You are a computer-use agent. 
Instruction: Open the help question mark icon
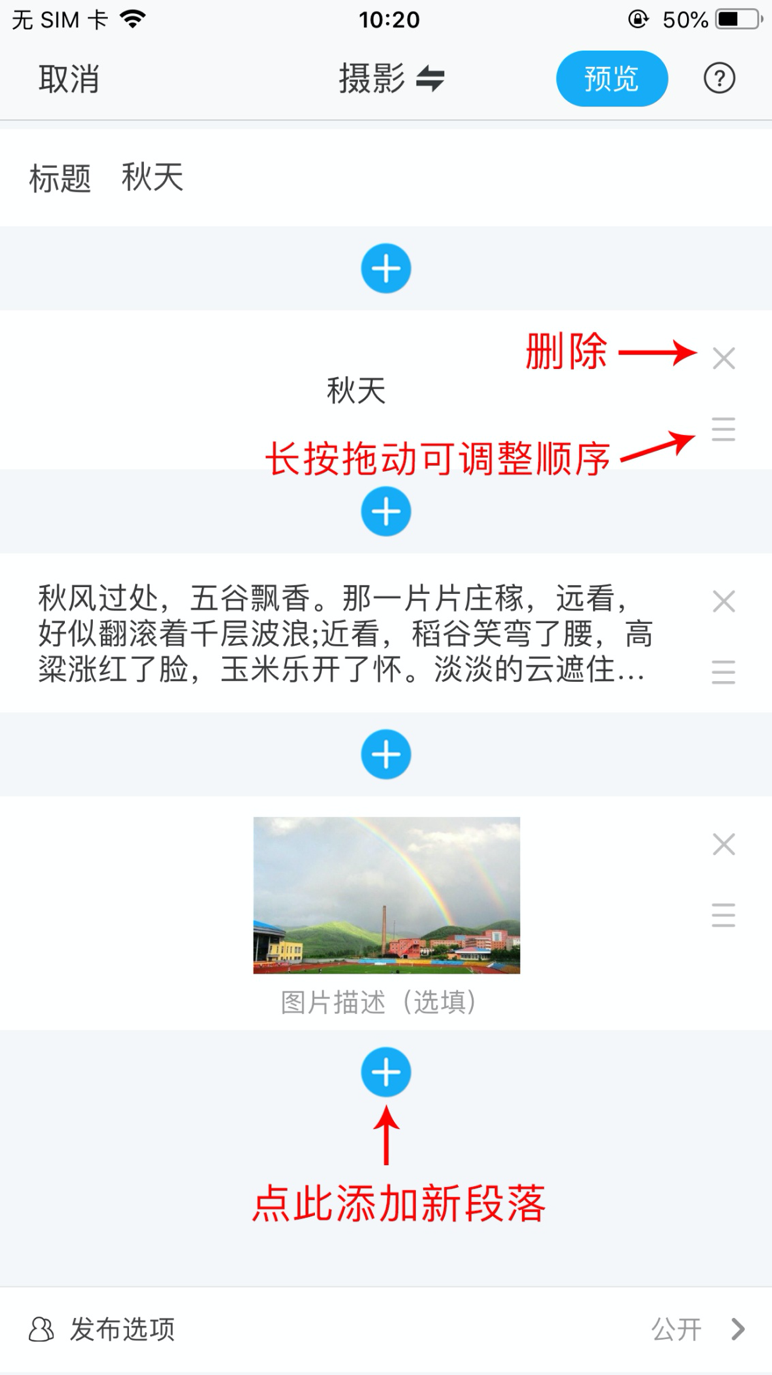719,79
